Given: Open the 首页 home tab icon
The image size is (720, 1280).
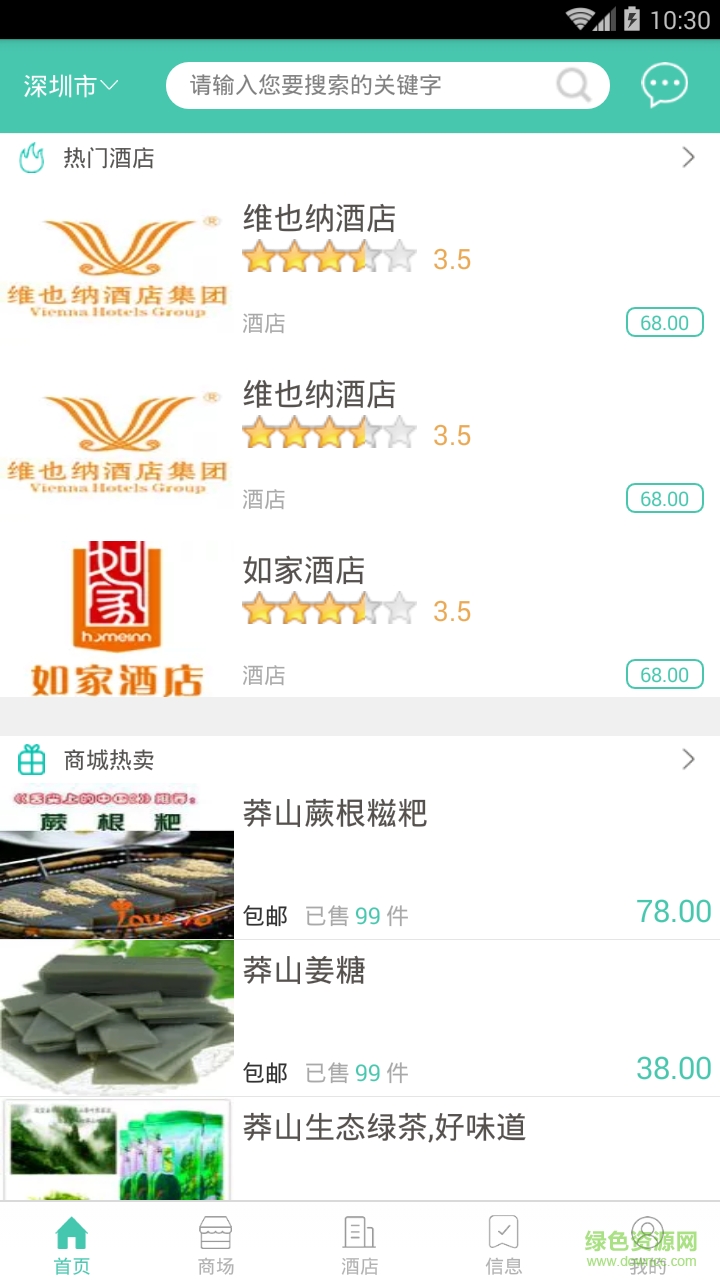Looking at the screenshot, I should 71,1231.
